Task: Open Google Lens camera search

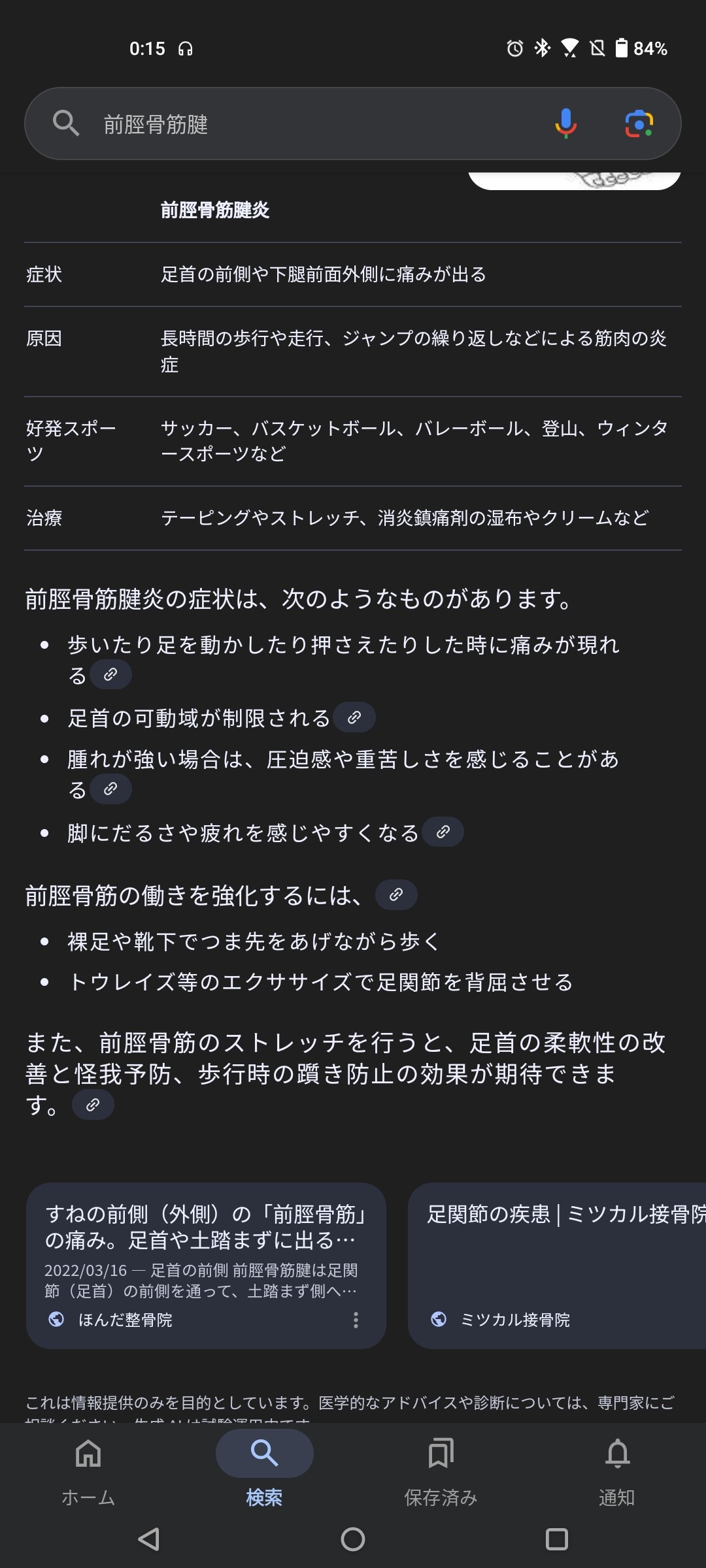Action: (x=639, y=123)
